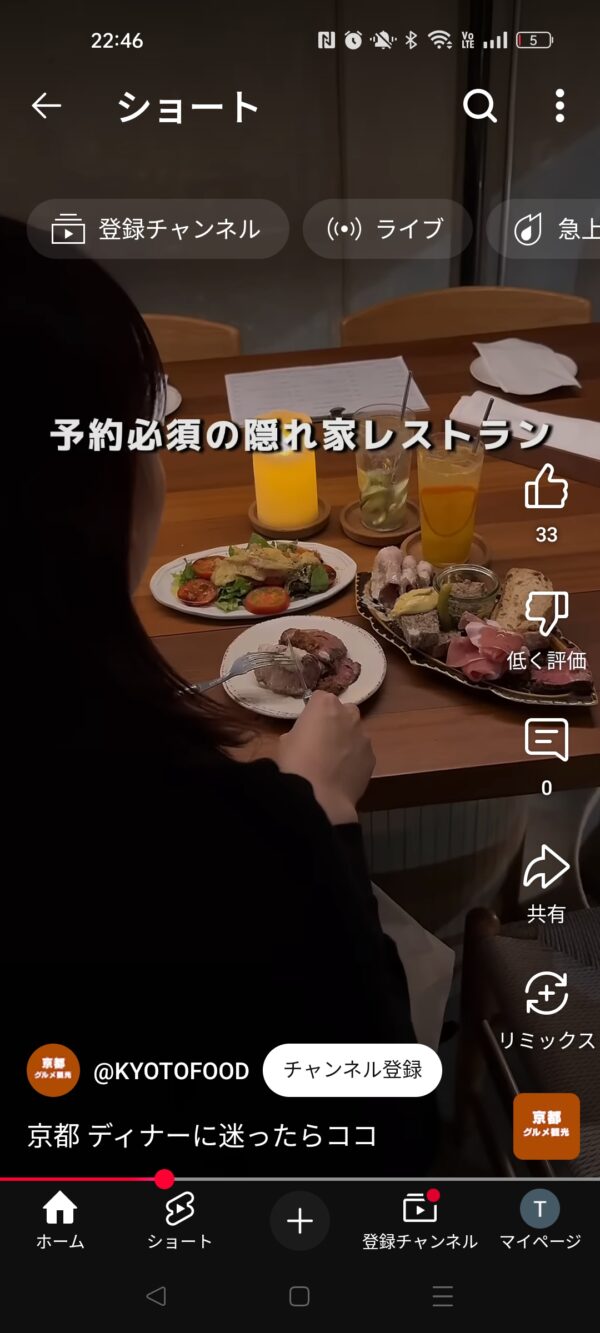This screenshot has width=600, height=1333.
Task: Open the comments
Action: [x=546, y=741]
